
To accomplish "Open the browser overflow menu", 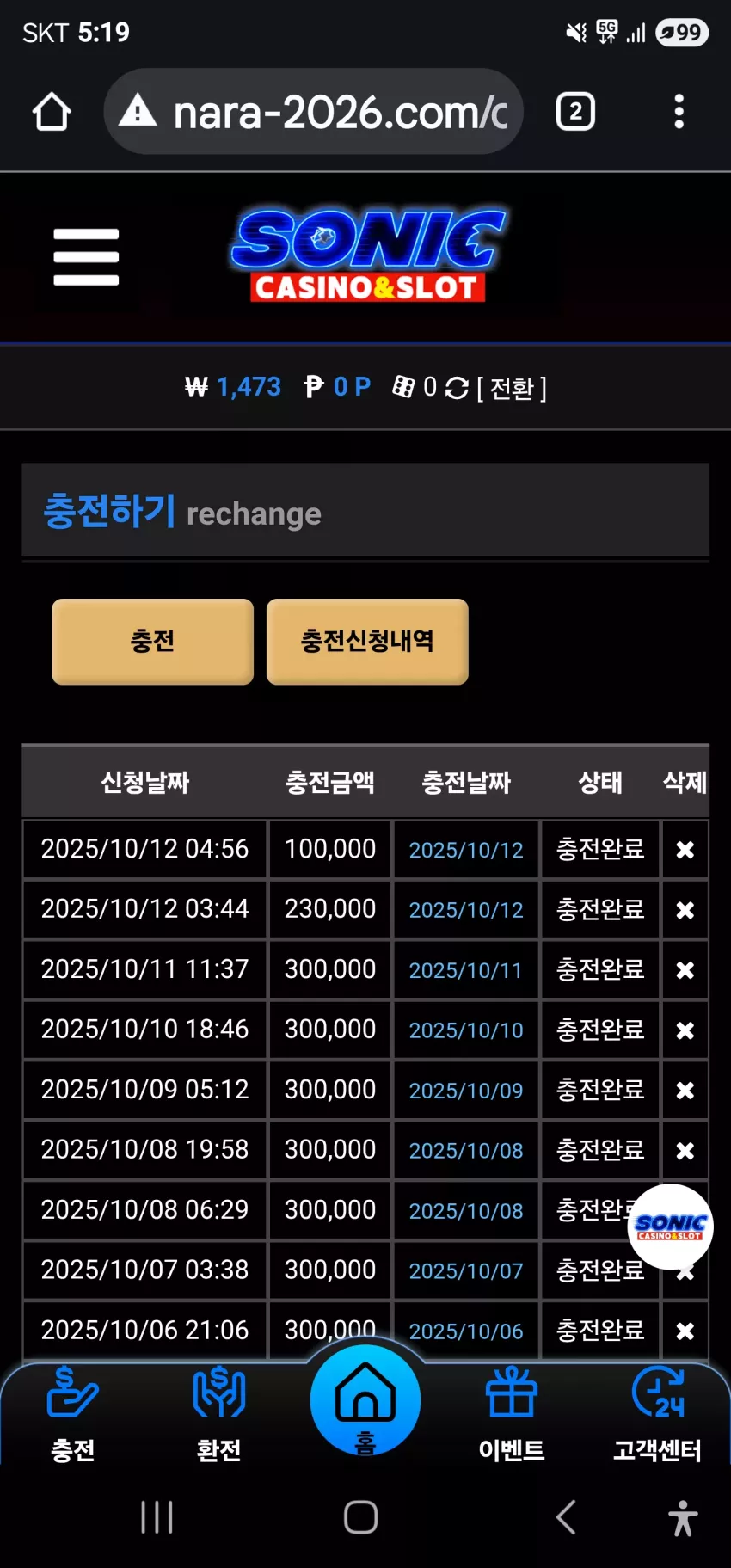I will point(679,112).
